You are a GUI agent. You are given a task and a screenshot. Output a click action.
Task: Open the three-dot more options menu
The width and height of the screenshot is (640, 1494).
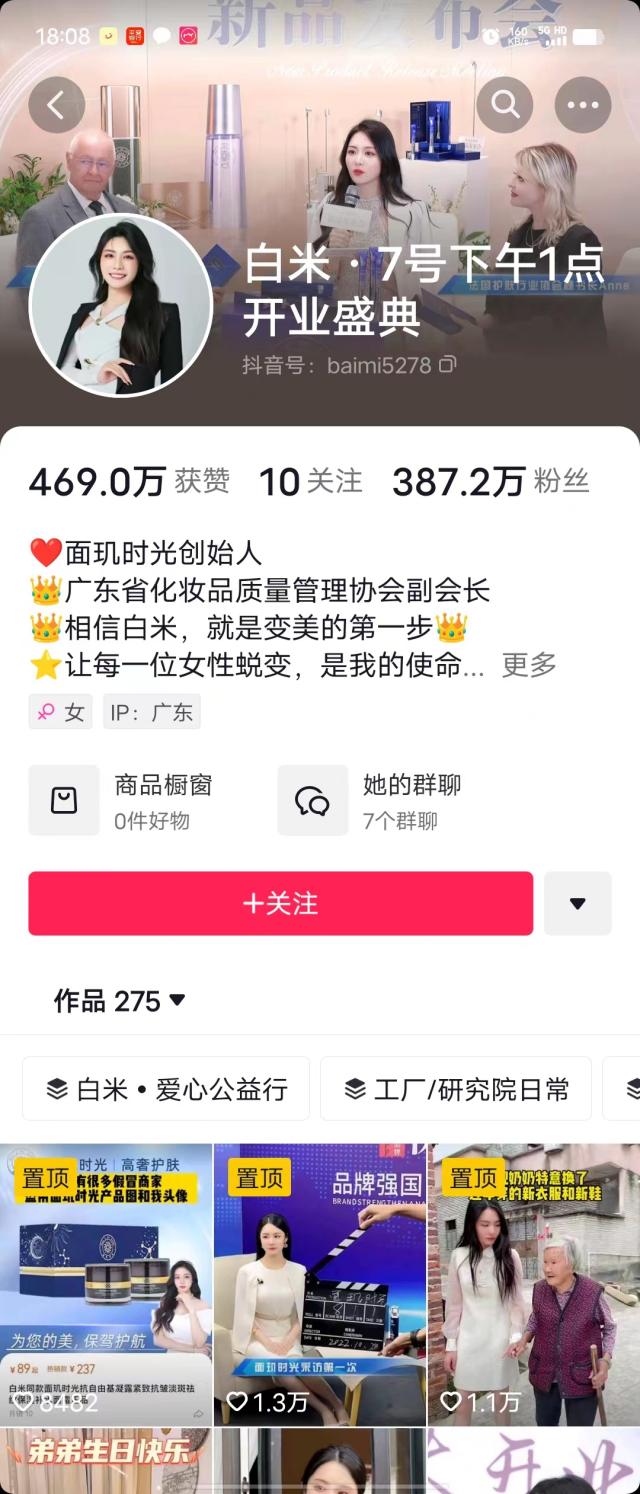click(x=582, y=105)
